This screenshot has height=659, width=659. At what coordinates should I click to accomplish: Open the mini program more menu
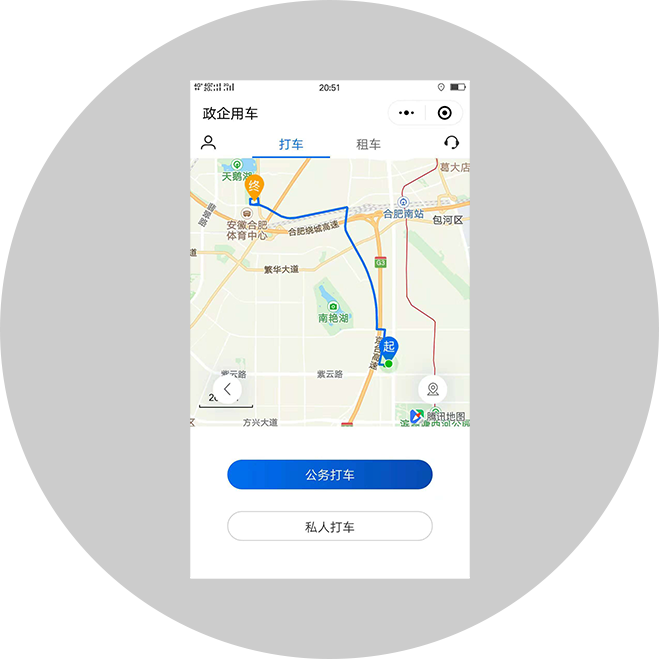click(x=406, y=113)
